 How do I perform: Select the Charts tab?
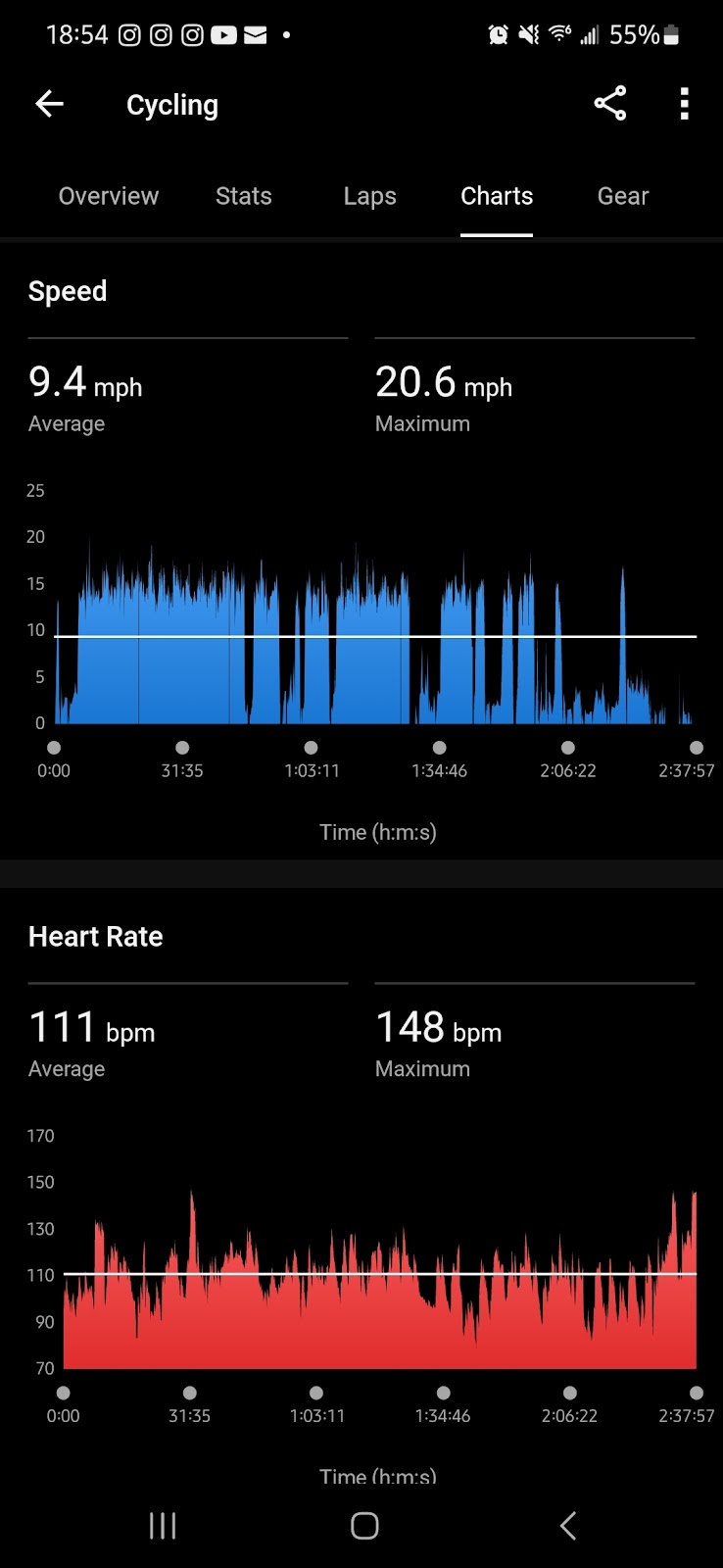coord(497,196)
